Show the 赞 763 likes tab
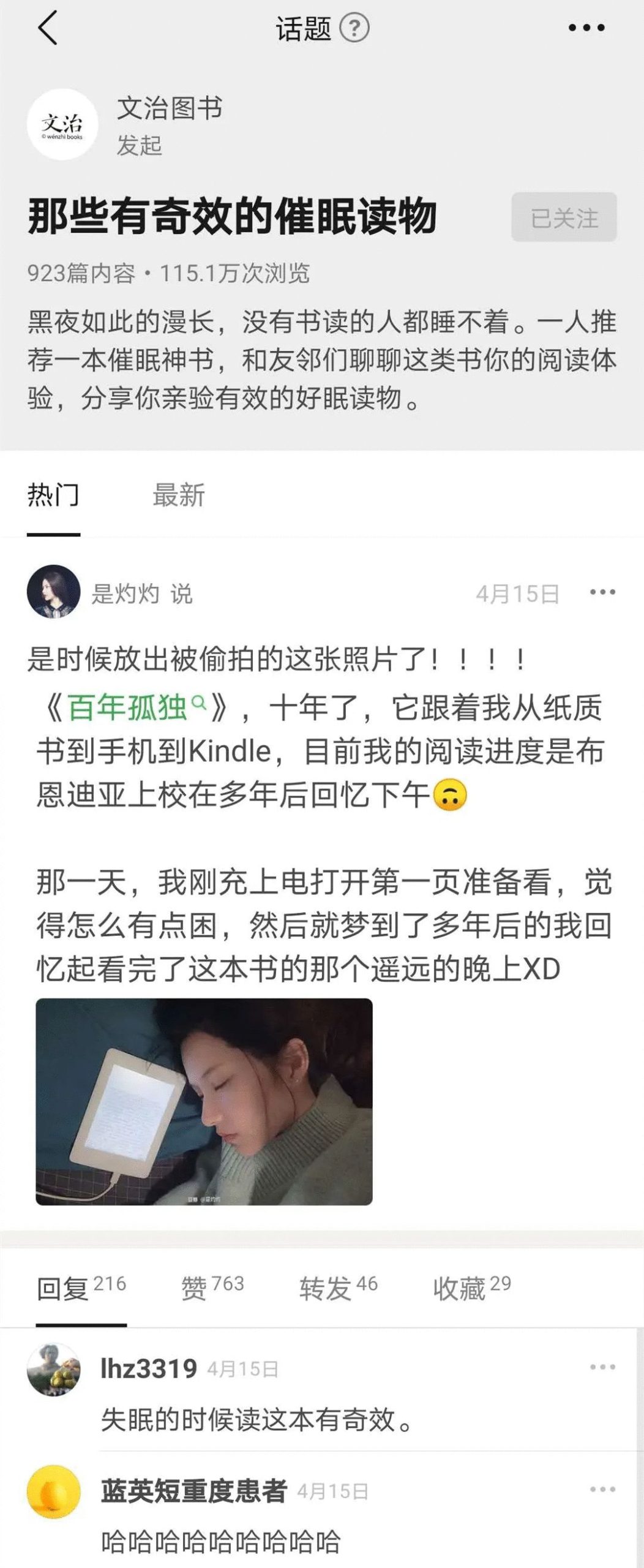 (212, 1287)
